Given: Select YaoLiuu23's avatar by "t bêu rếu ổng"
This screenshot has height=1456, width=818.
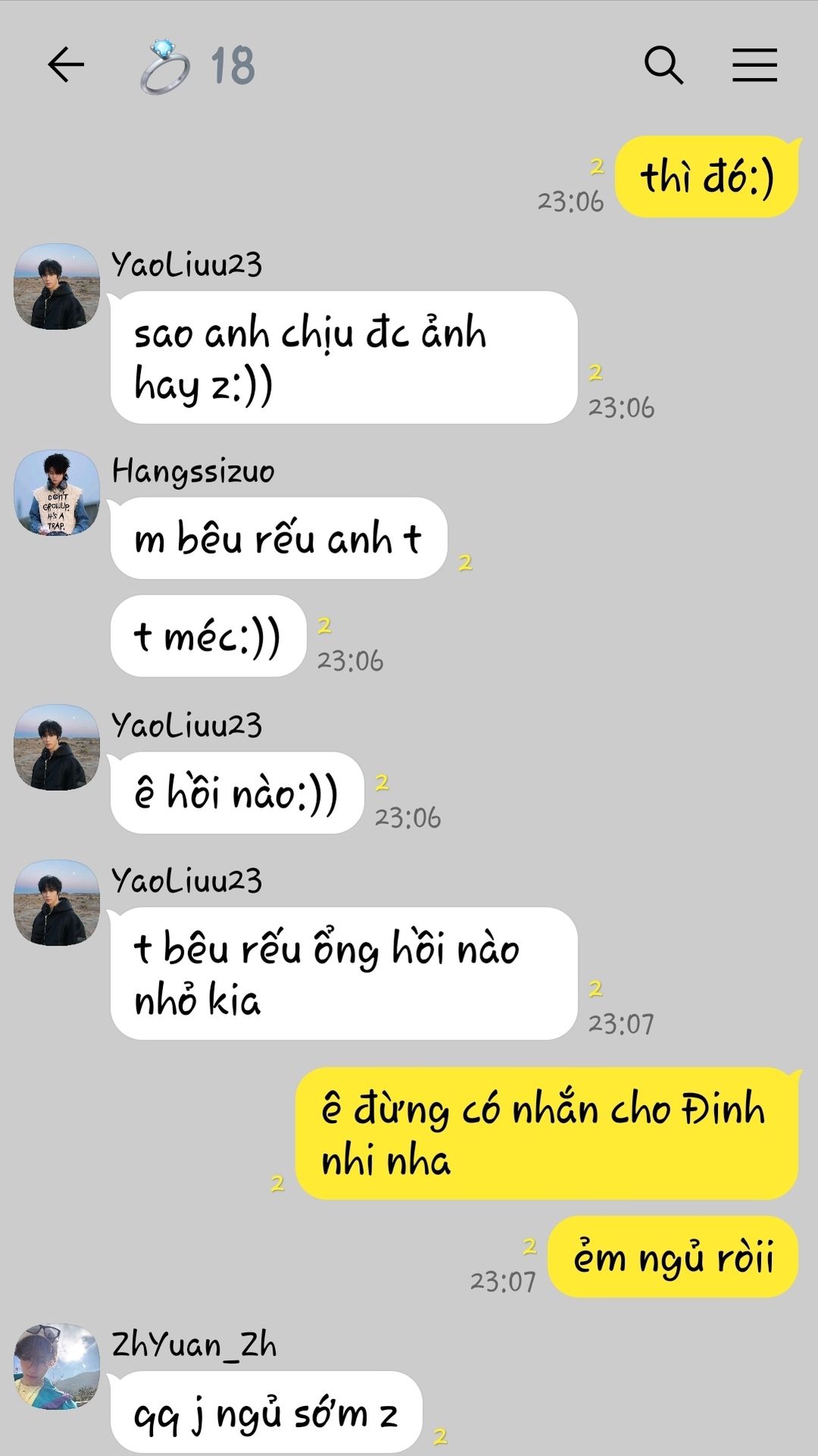Looking at the screenshot, I should tap(57, 902).
